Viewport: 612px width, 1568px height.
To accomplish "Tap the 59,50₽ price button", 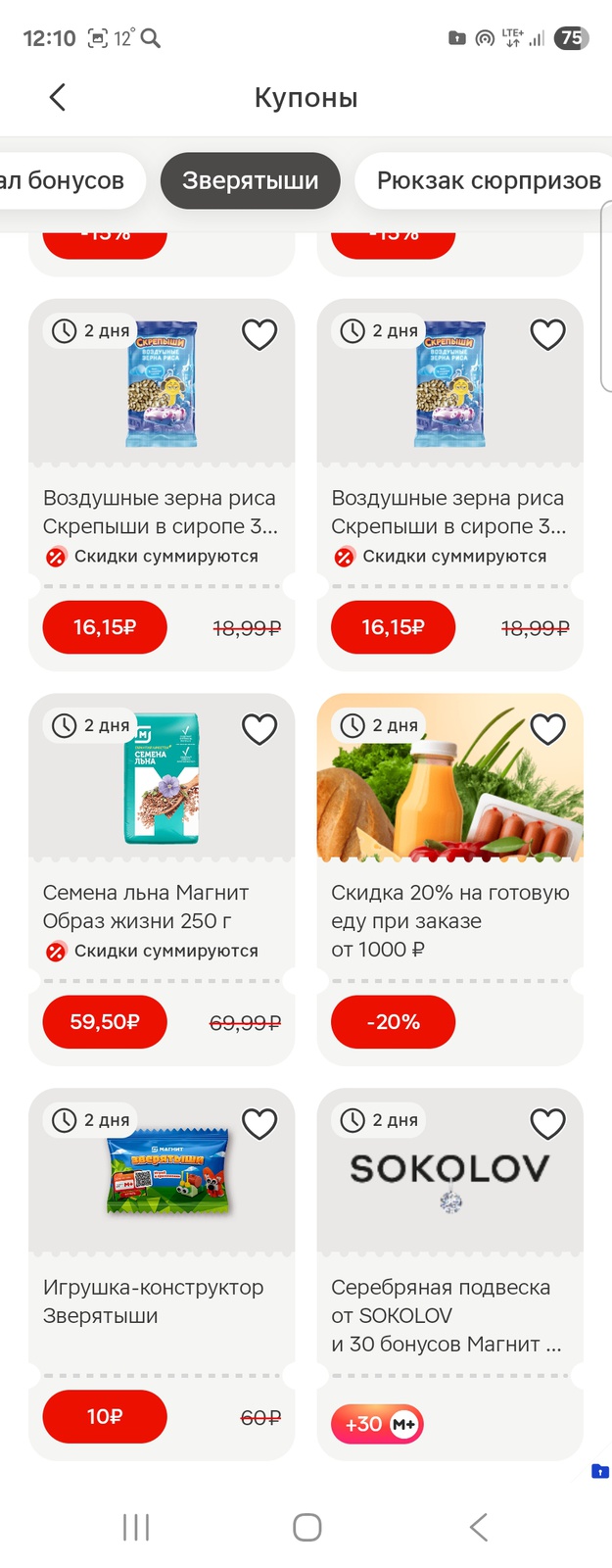I will coord(105,1022).
